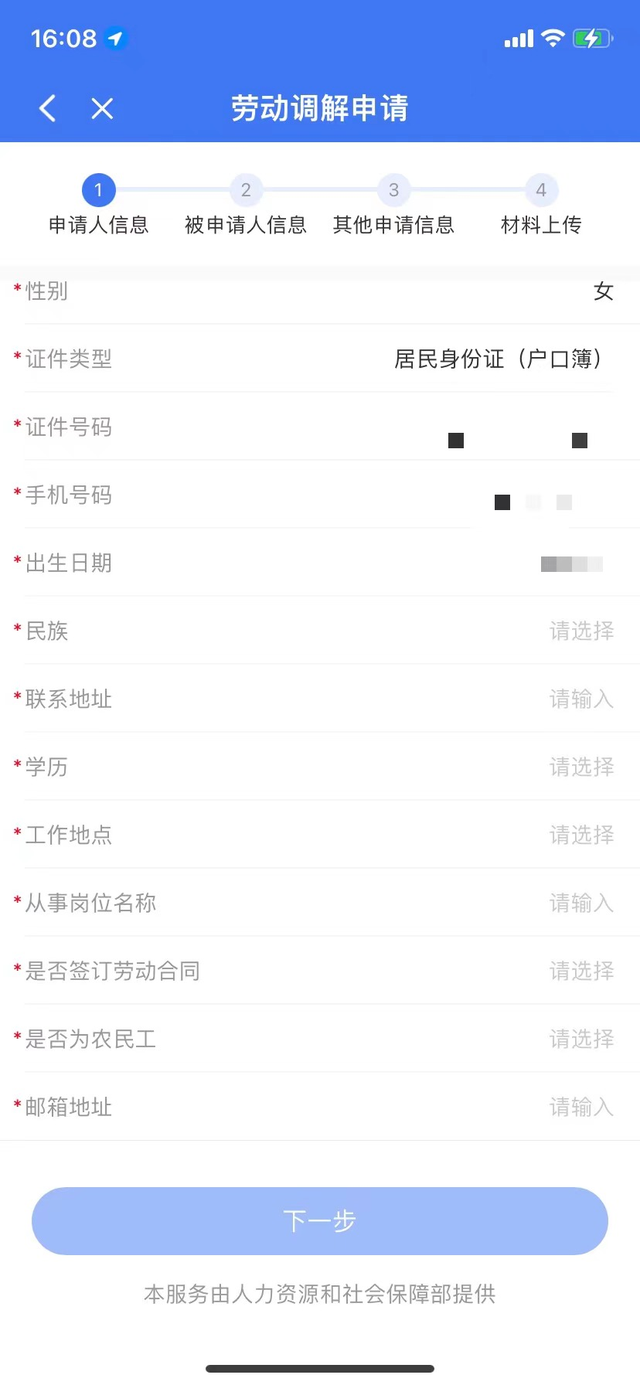Screen dimensions: 640x1385
Task: Enter the 联系地址 field
Action: (x=320, y=699)
